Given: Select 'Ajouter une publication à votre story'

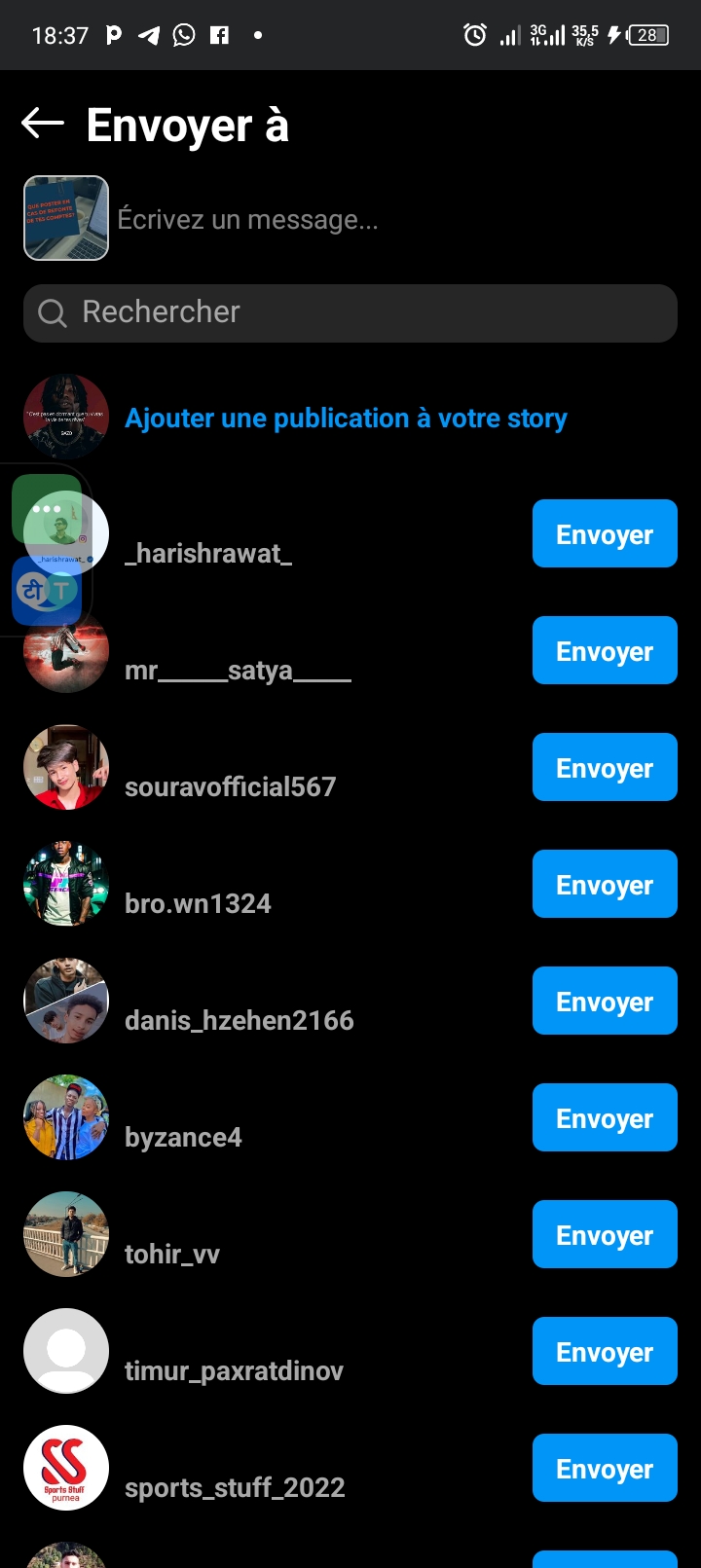Looking at the screenshot, I should (x=346, y=419).
